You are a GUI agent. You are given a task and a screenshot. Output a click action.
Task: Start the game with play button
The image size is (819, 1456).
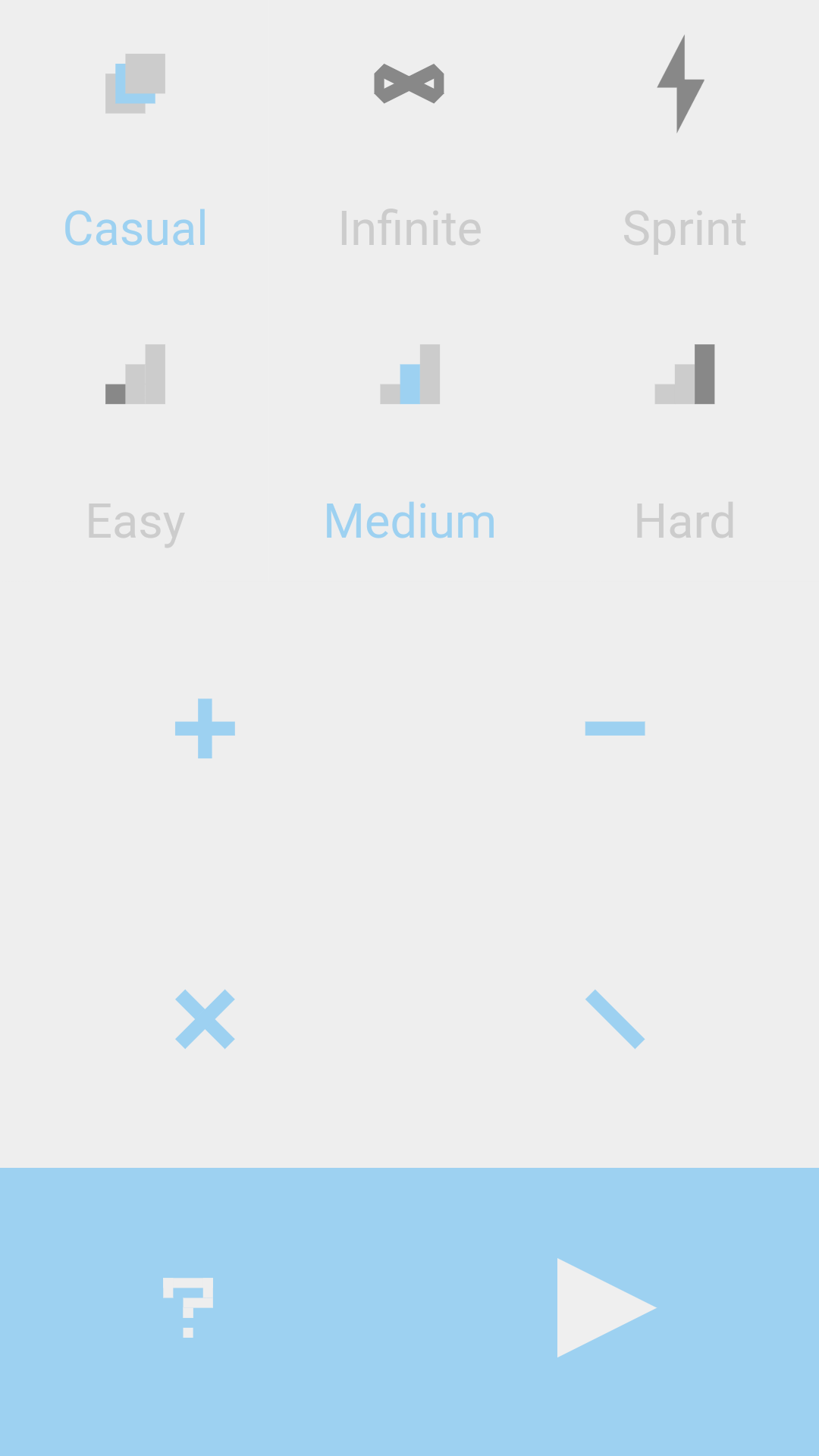pos(607,1307)
